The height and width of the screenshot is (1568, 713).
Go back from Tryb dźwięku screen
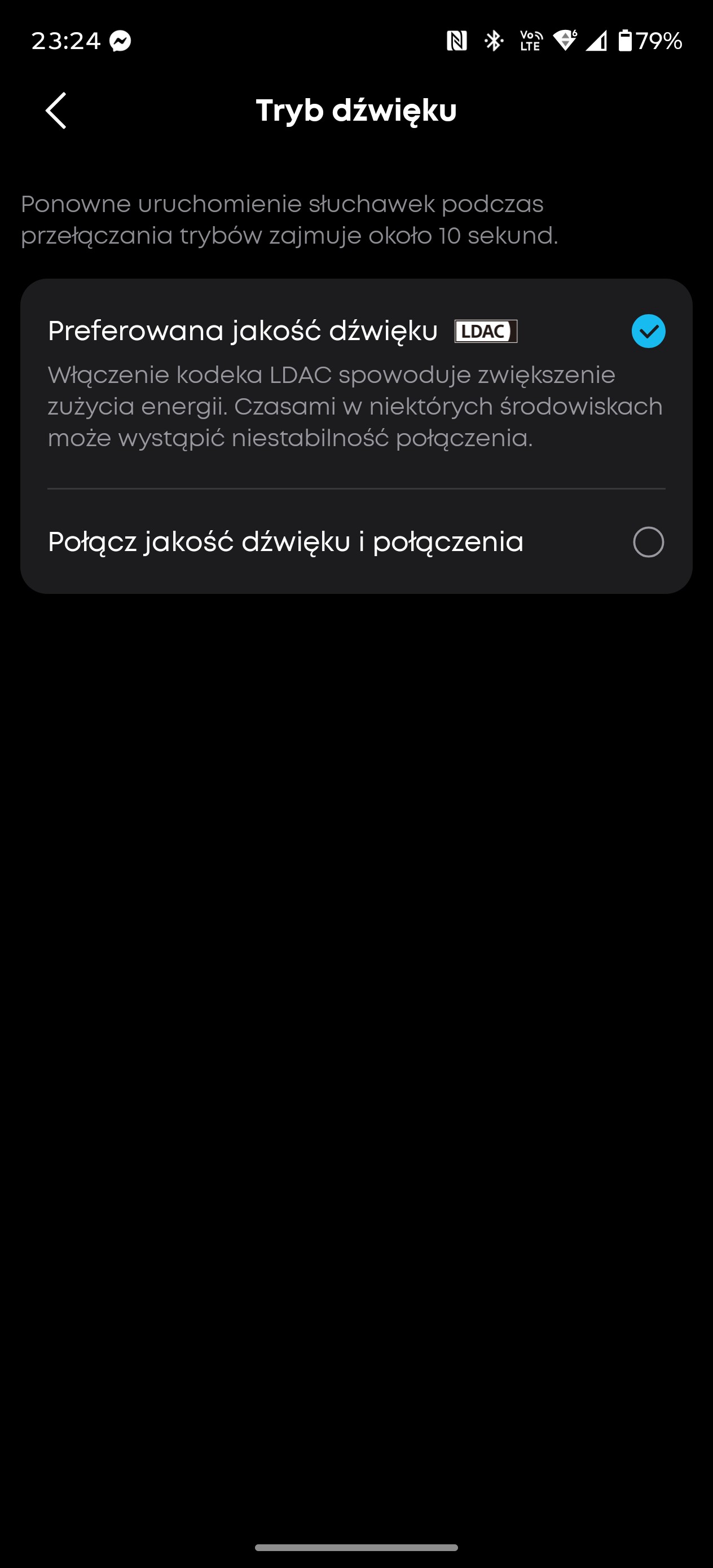pos(56,111)
